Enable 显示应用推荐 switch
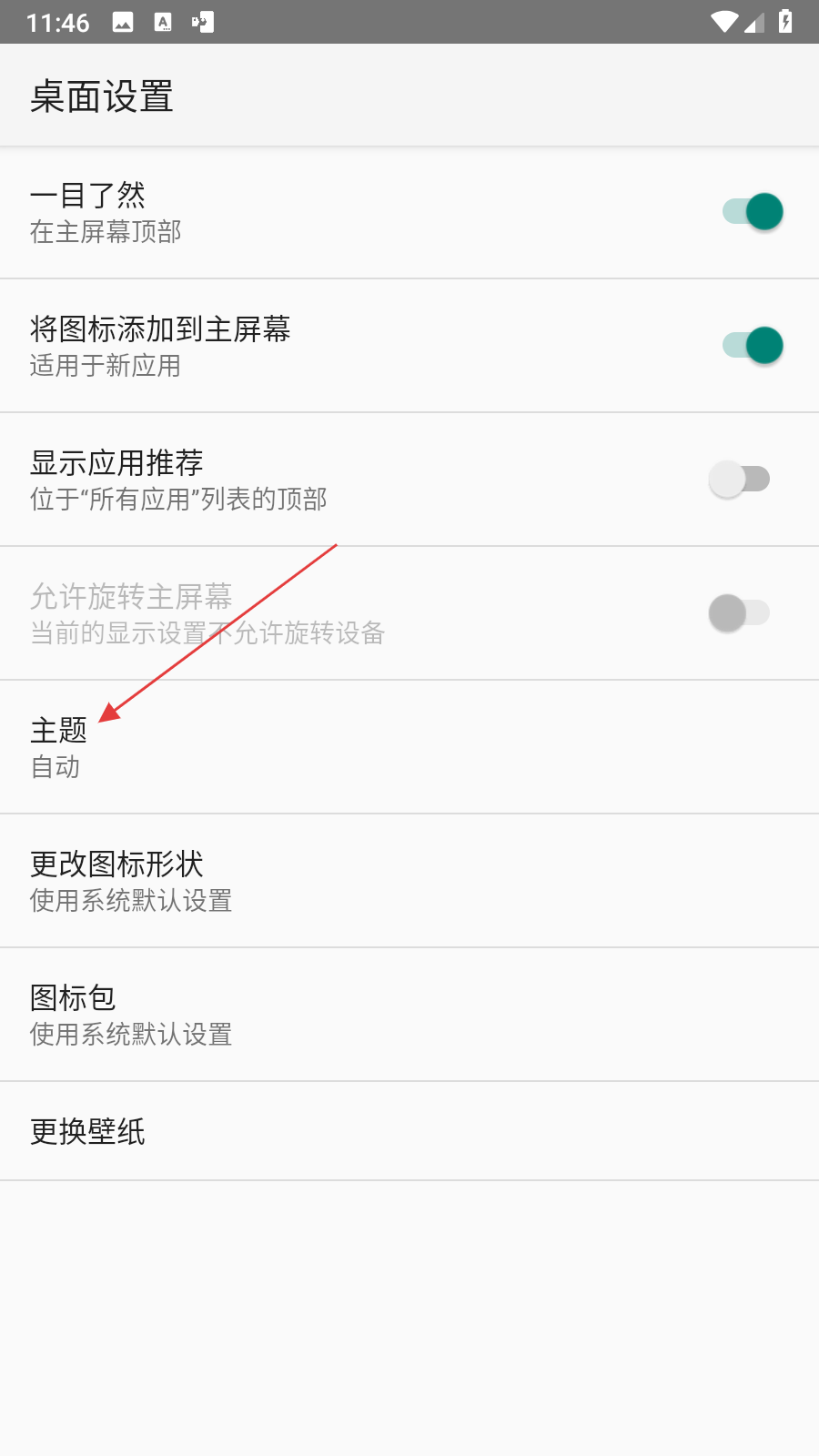The height and width of the screenshot is (1456, 819). coord(740,479)
